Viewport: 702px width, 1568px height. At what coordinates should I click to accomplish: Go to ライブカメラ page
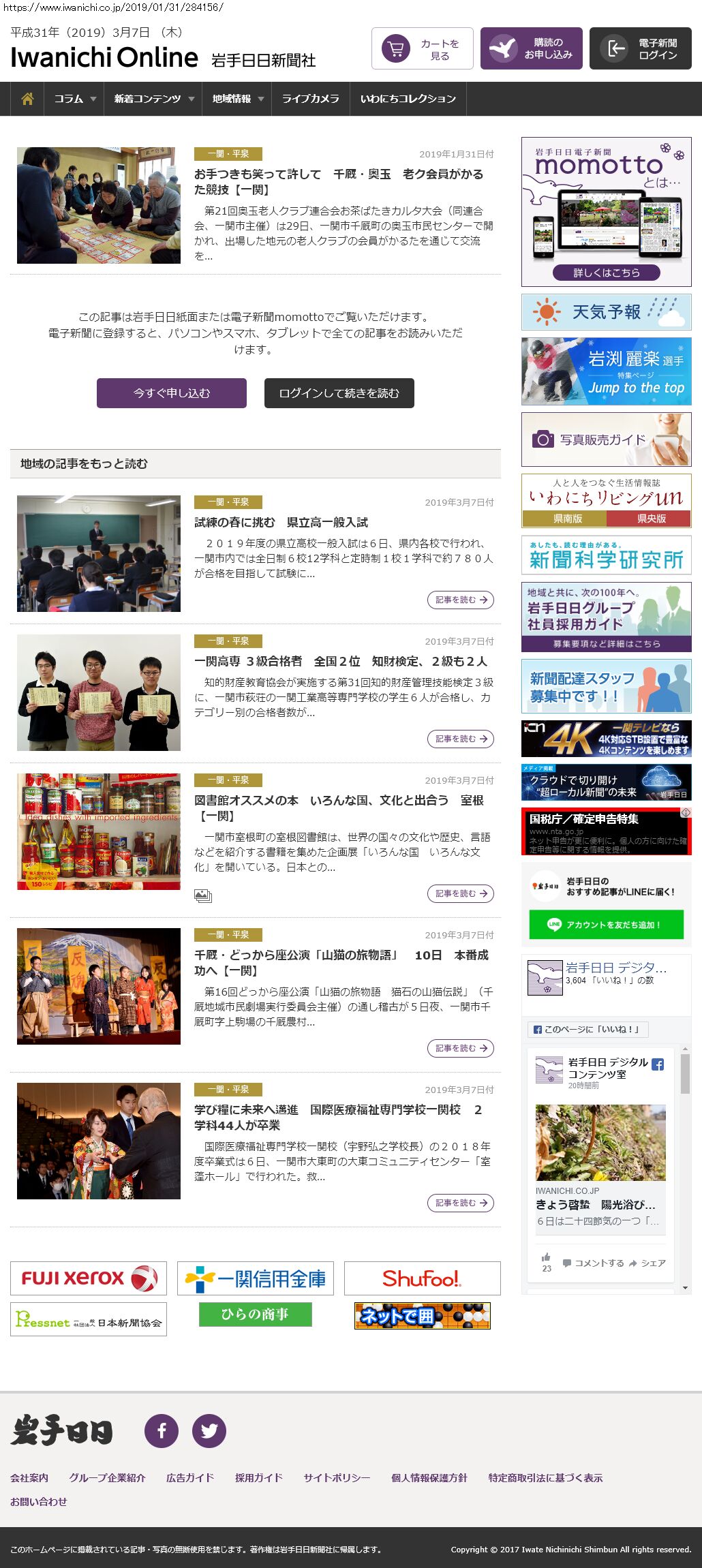click(x=310, y=99)
